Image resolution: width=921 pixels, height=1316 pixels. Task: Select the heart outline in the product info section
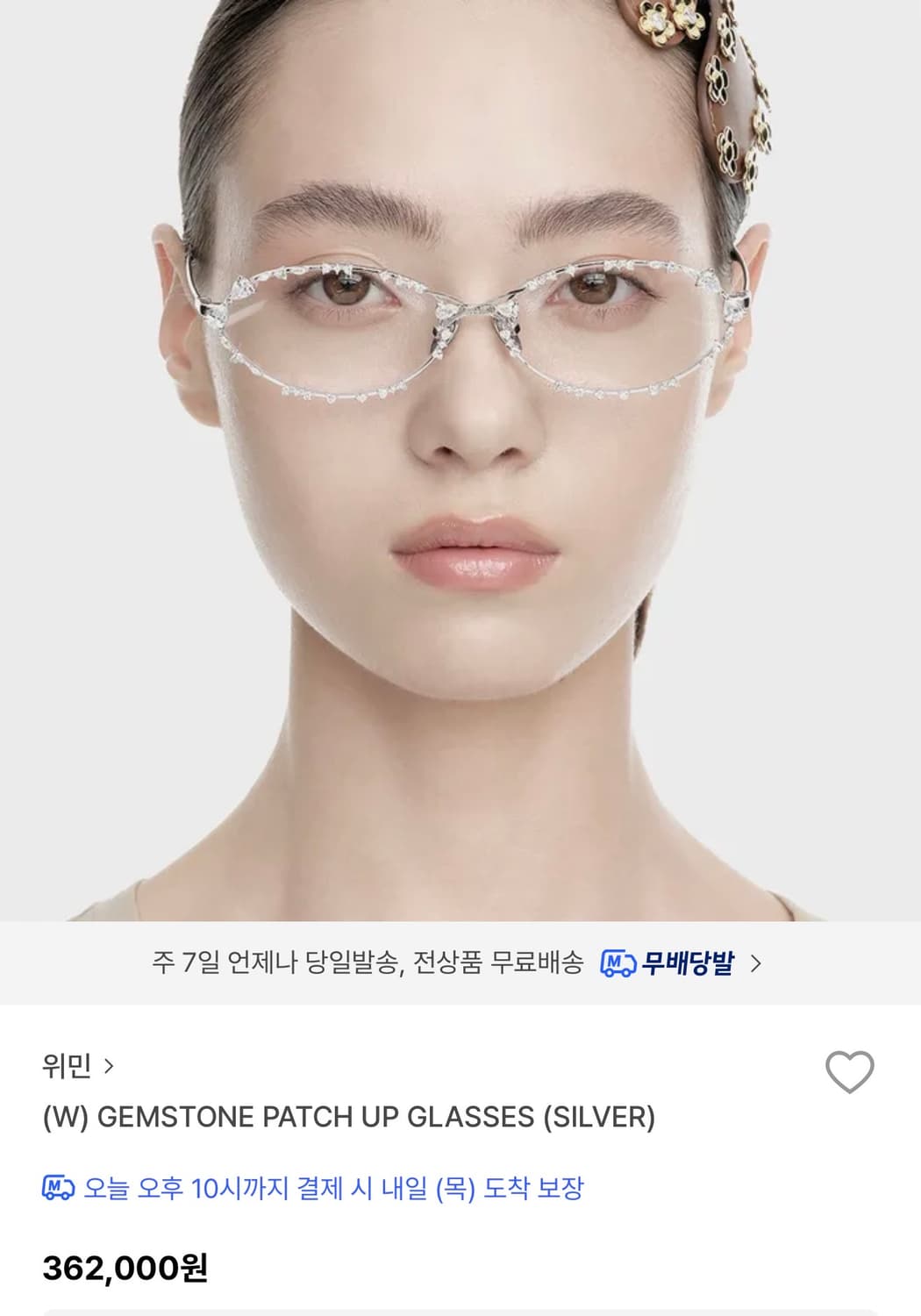coord(849,1071)
